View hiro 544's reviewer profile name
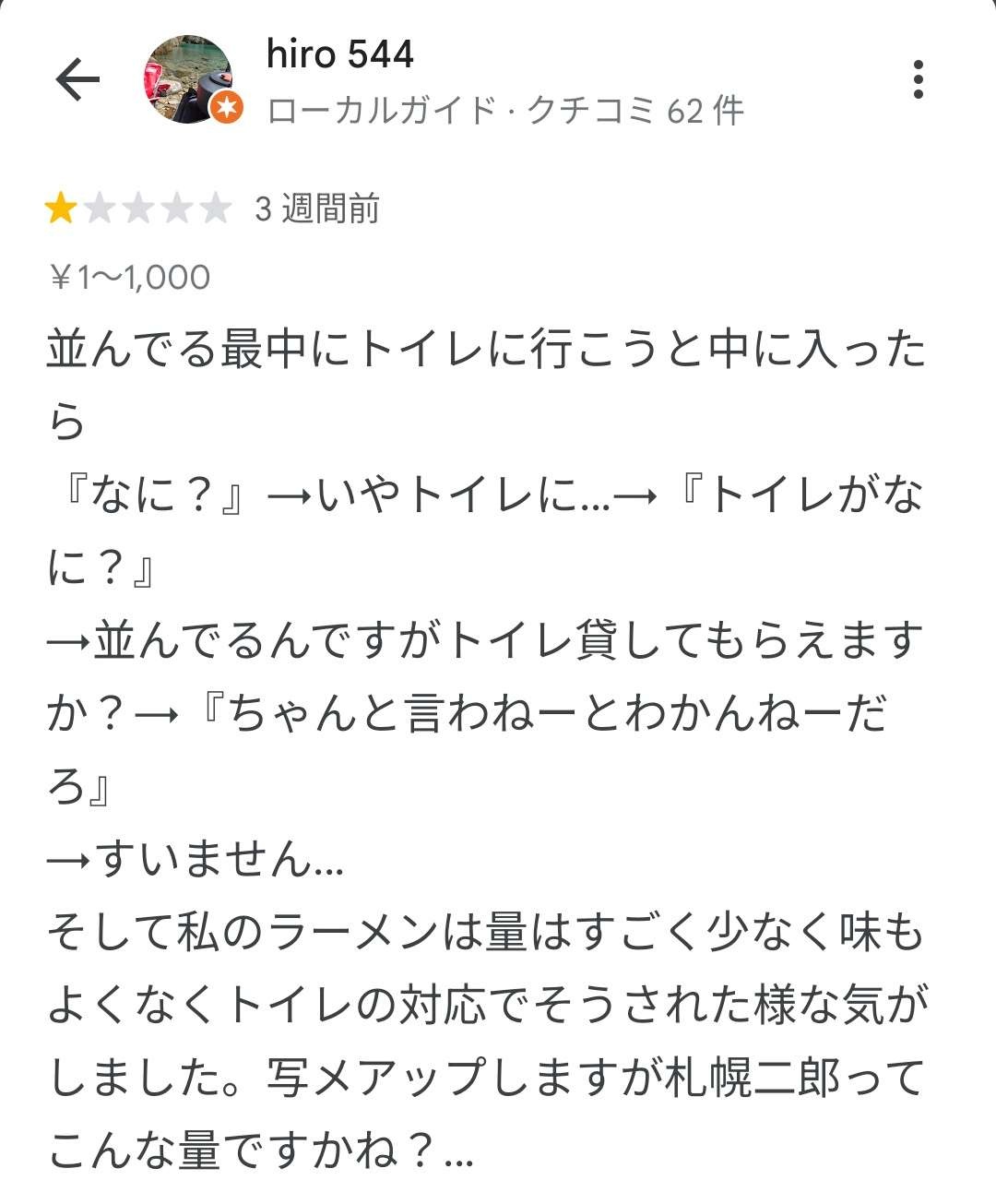The image size is (996, 1204). pos(339,54)
